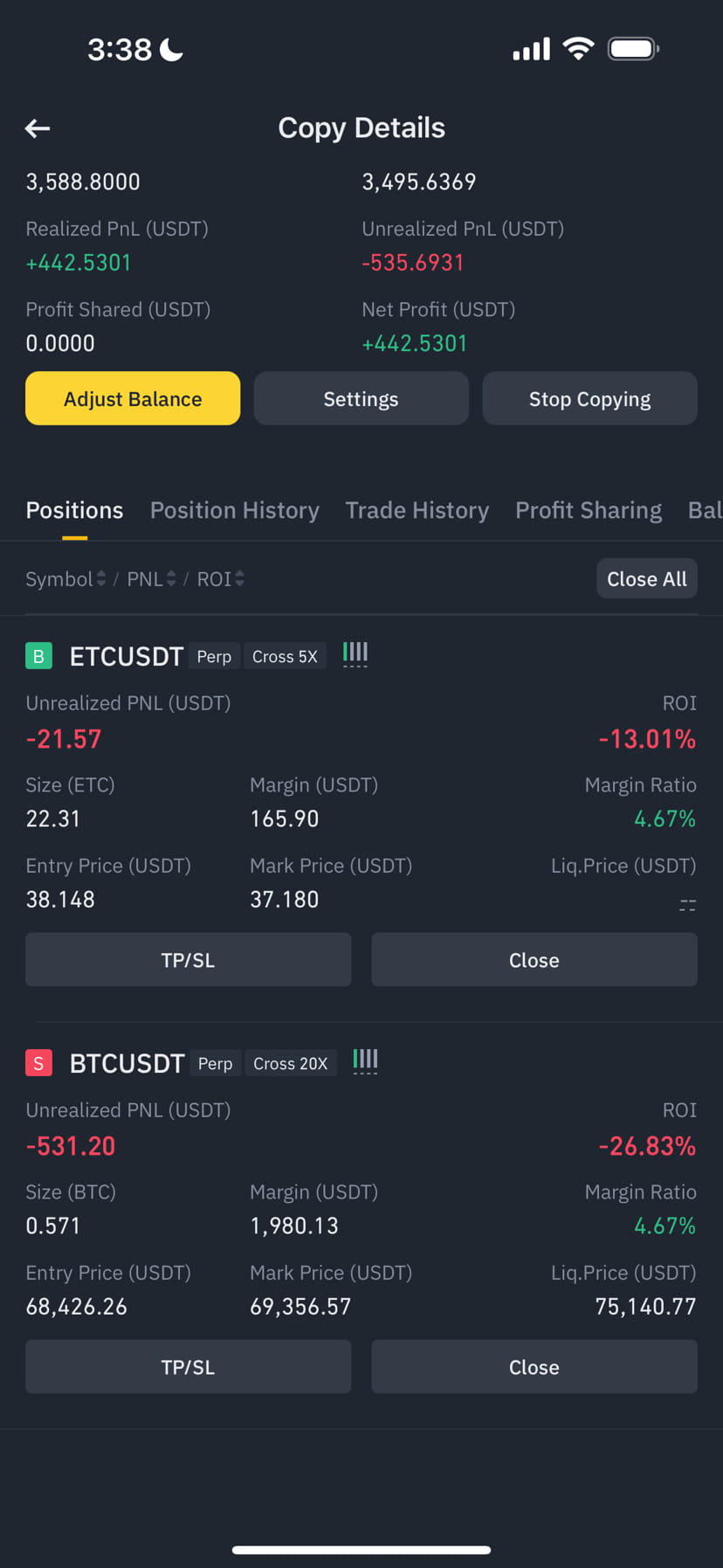Select the red S sell badge on BTCUSDT
This screenshot has height=1568, width=723.
point(38,1062)
